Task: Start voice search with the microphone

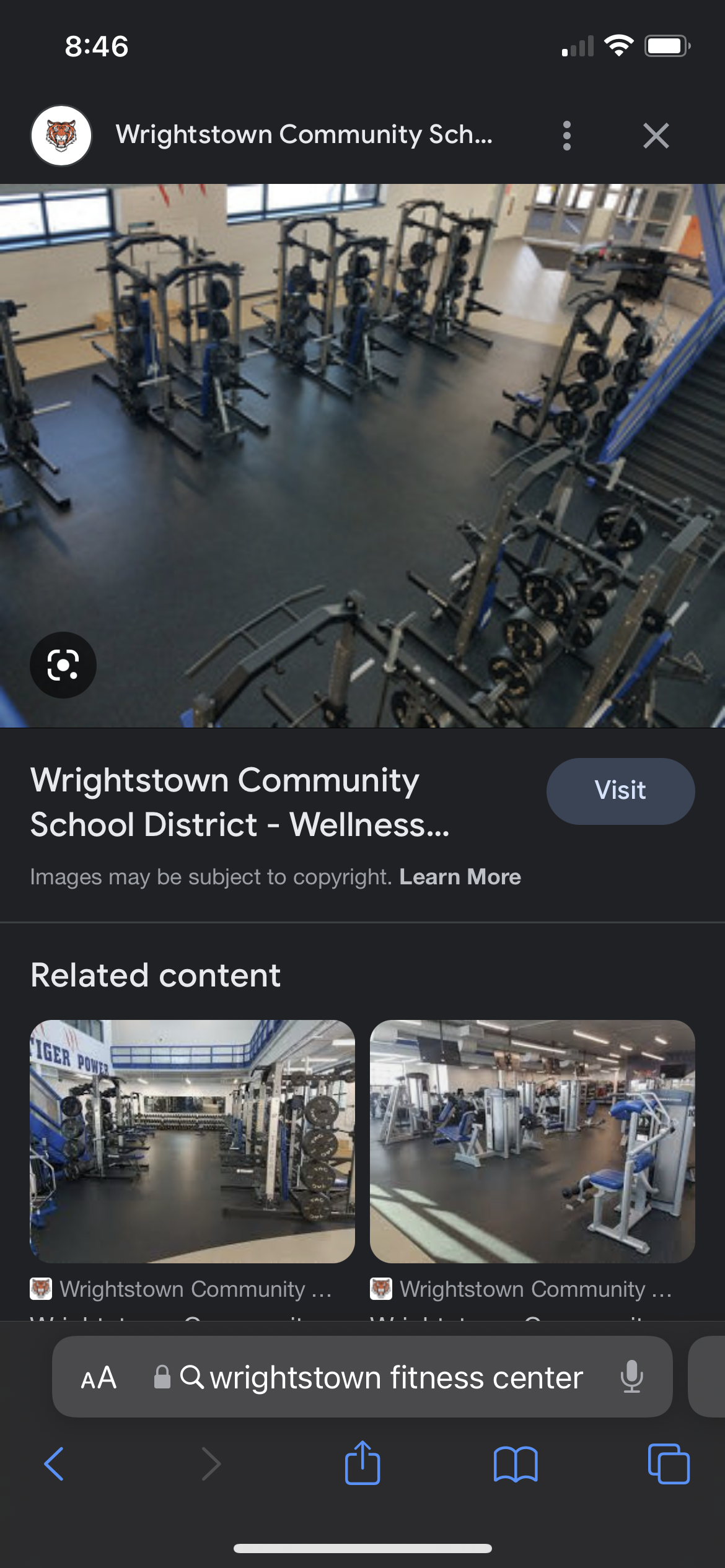Action: [x=632, y=1377]
